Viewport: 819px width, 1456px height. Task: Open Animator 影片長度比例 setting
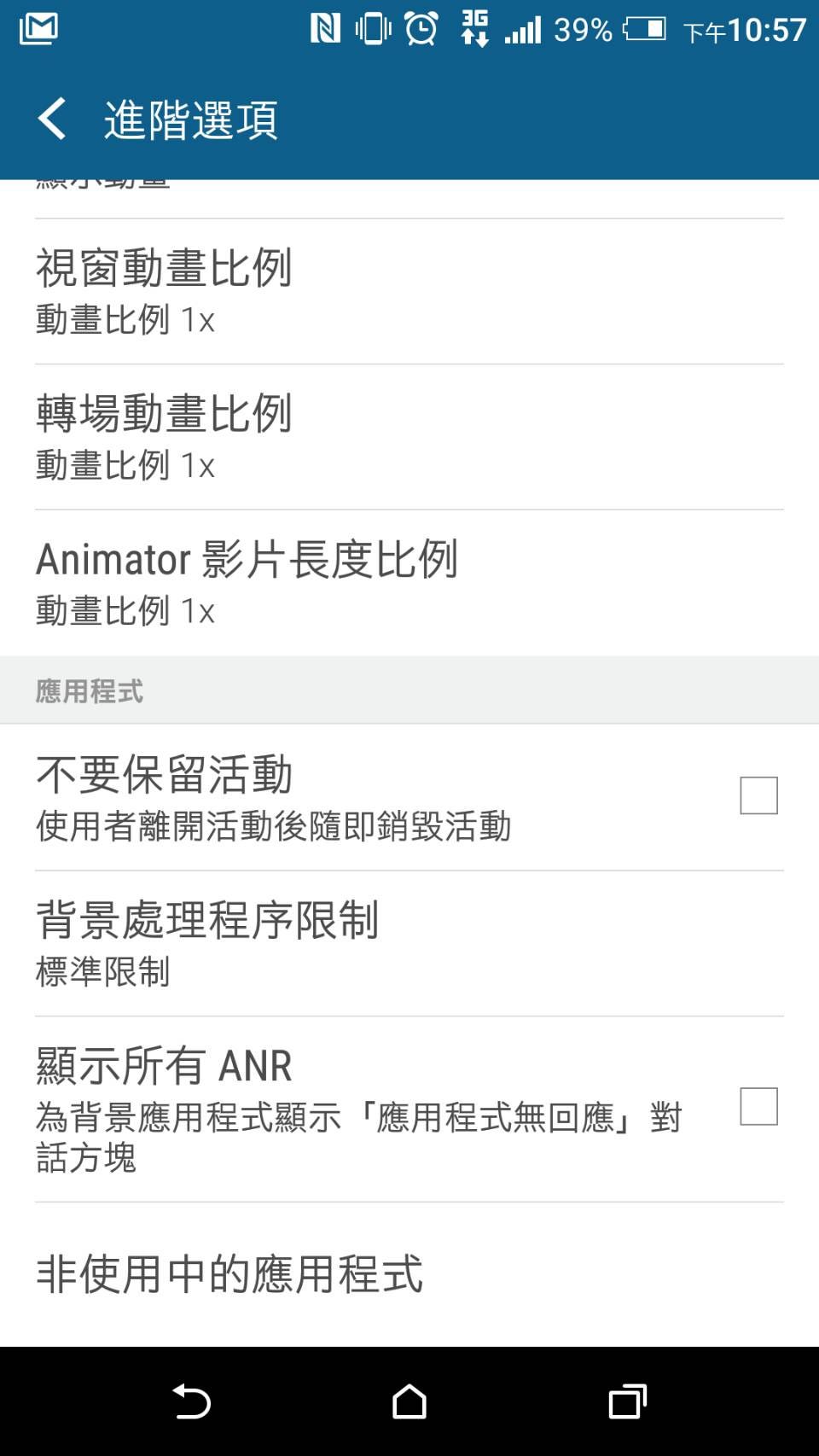tap(409, 584)
